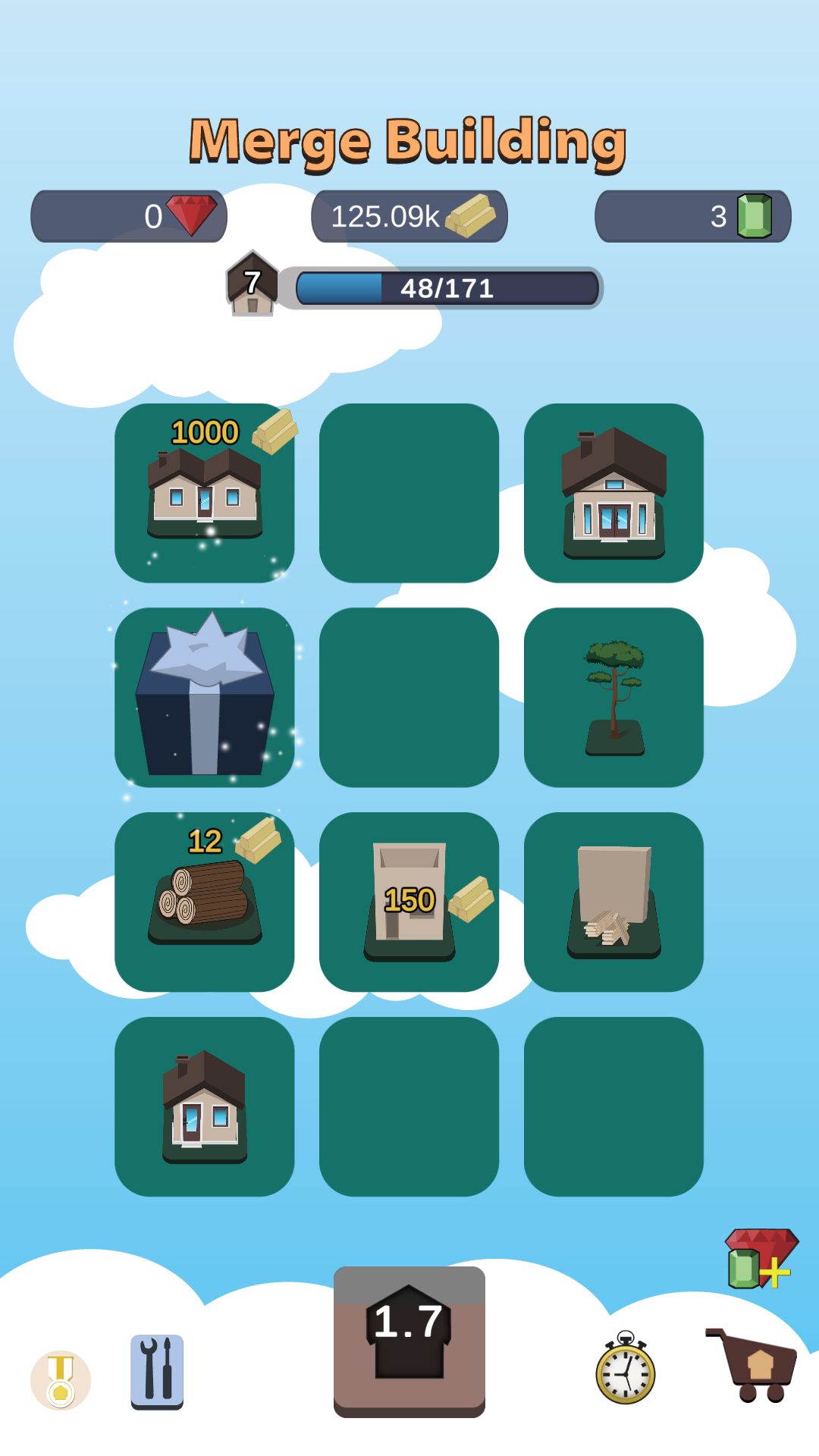Open the shopping cart store
This screenshot has height=1456, width=819.
pos(752,1366)
